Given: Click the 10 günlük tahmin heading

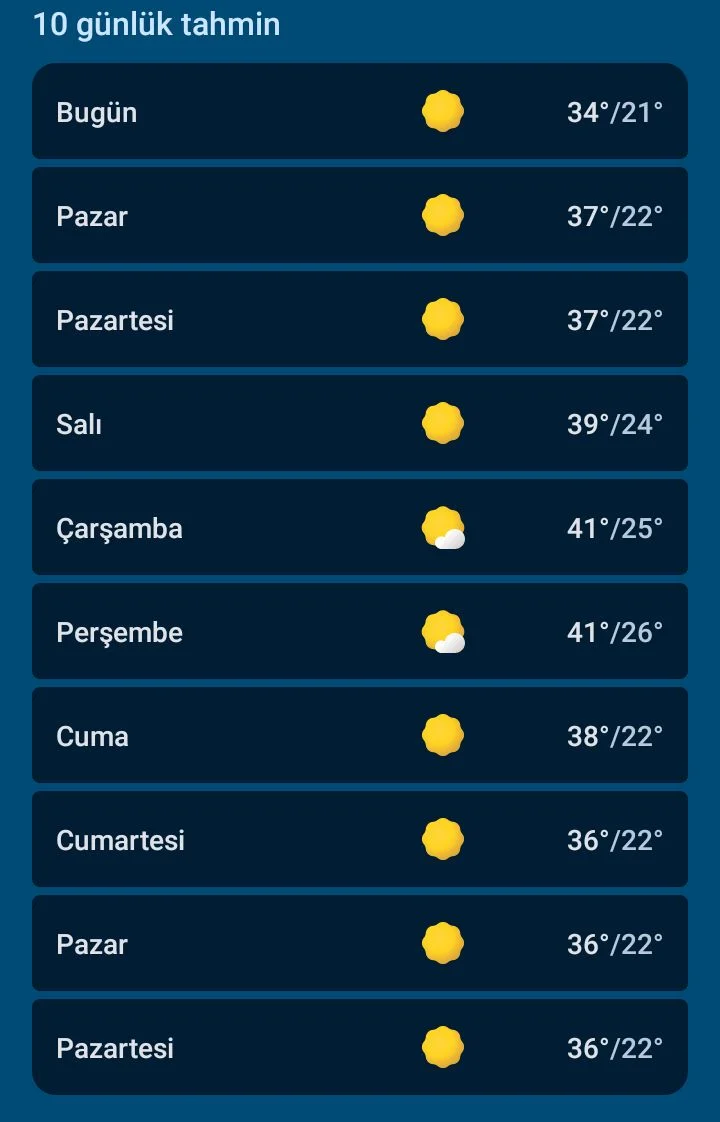Looking at the screenshot, I should [x=157, y=24].
